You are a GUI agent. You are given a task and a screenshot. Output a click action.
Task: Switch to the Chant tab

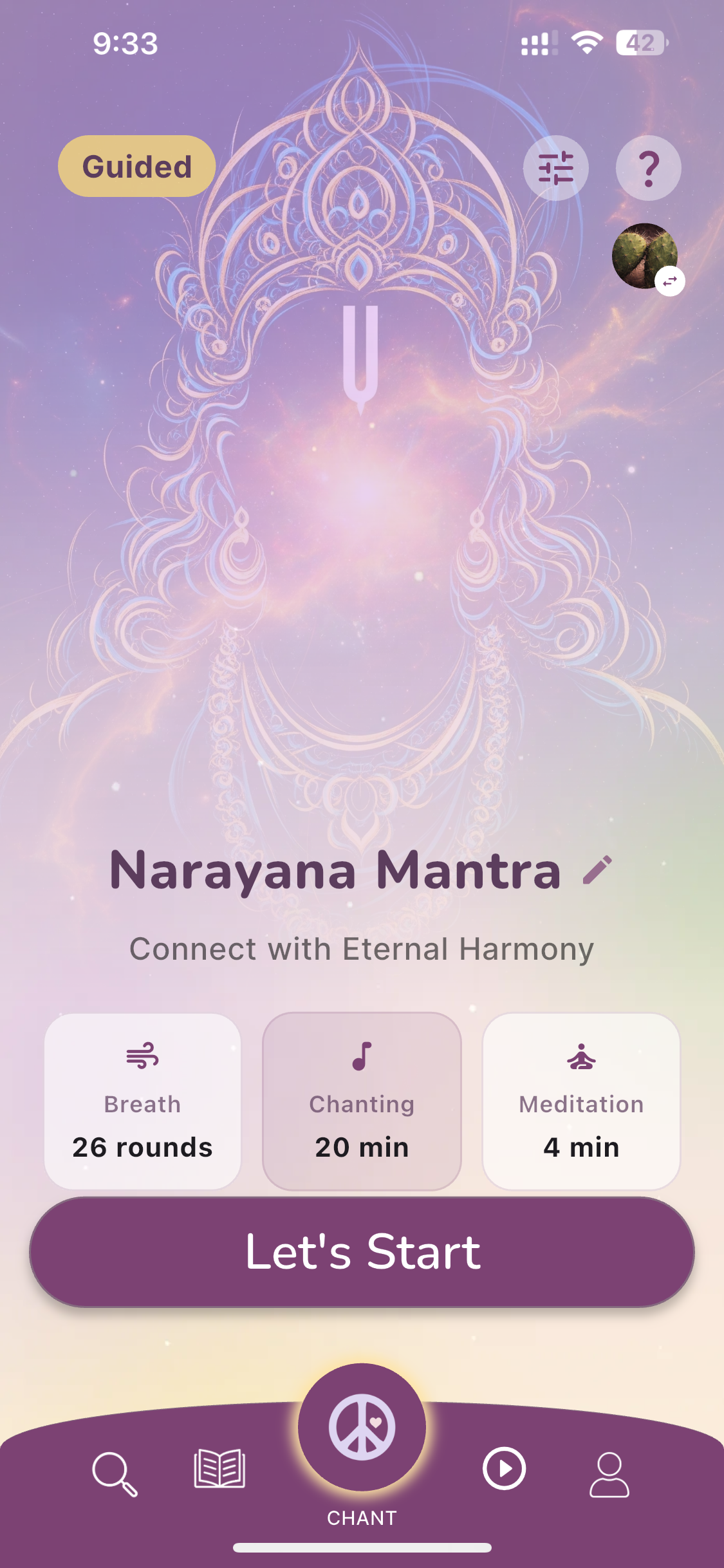[362, 1429]
